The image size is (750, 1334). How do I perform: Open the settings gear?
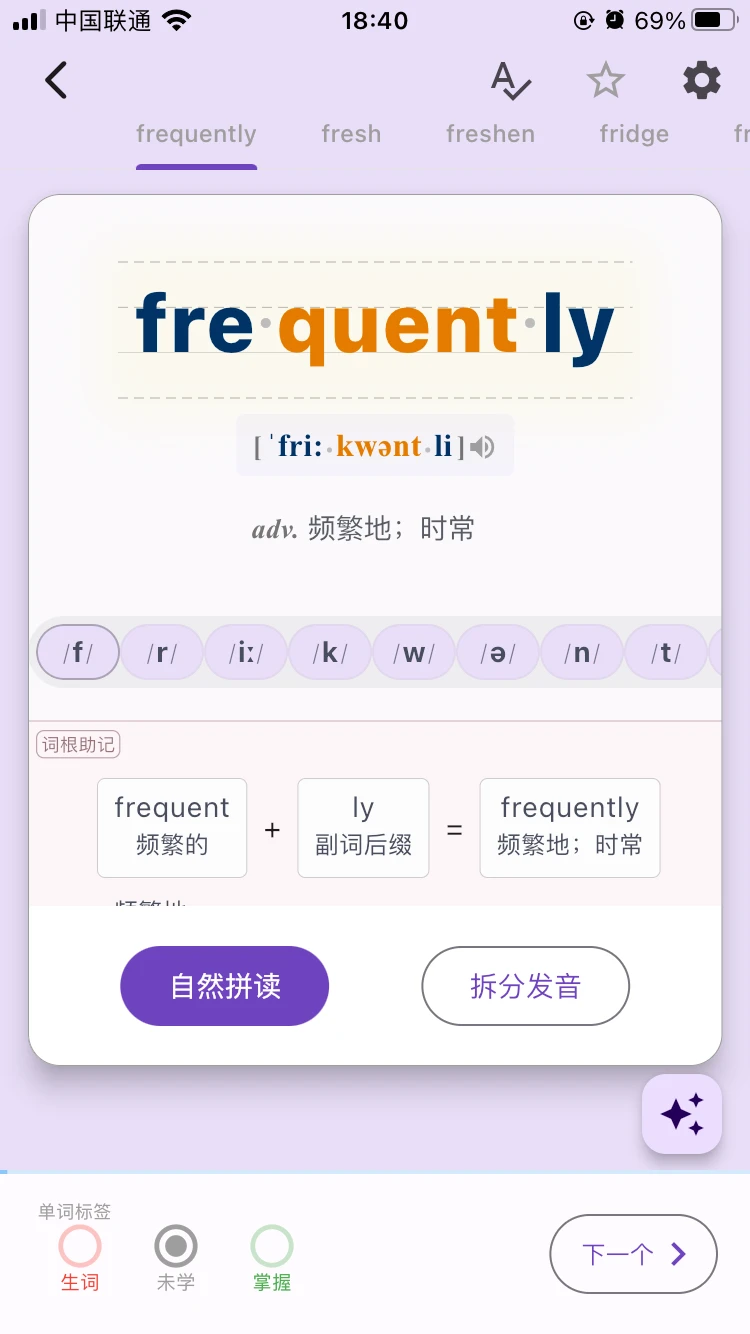(x=701, y=80)
